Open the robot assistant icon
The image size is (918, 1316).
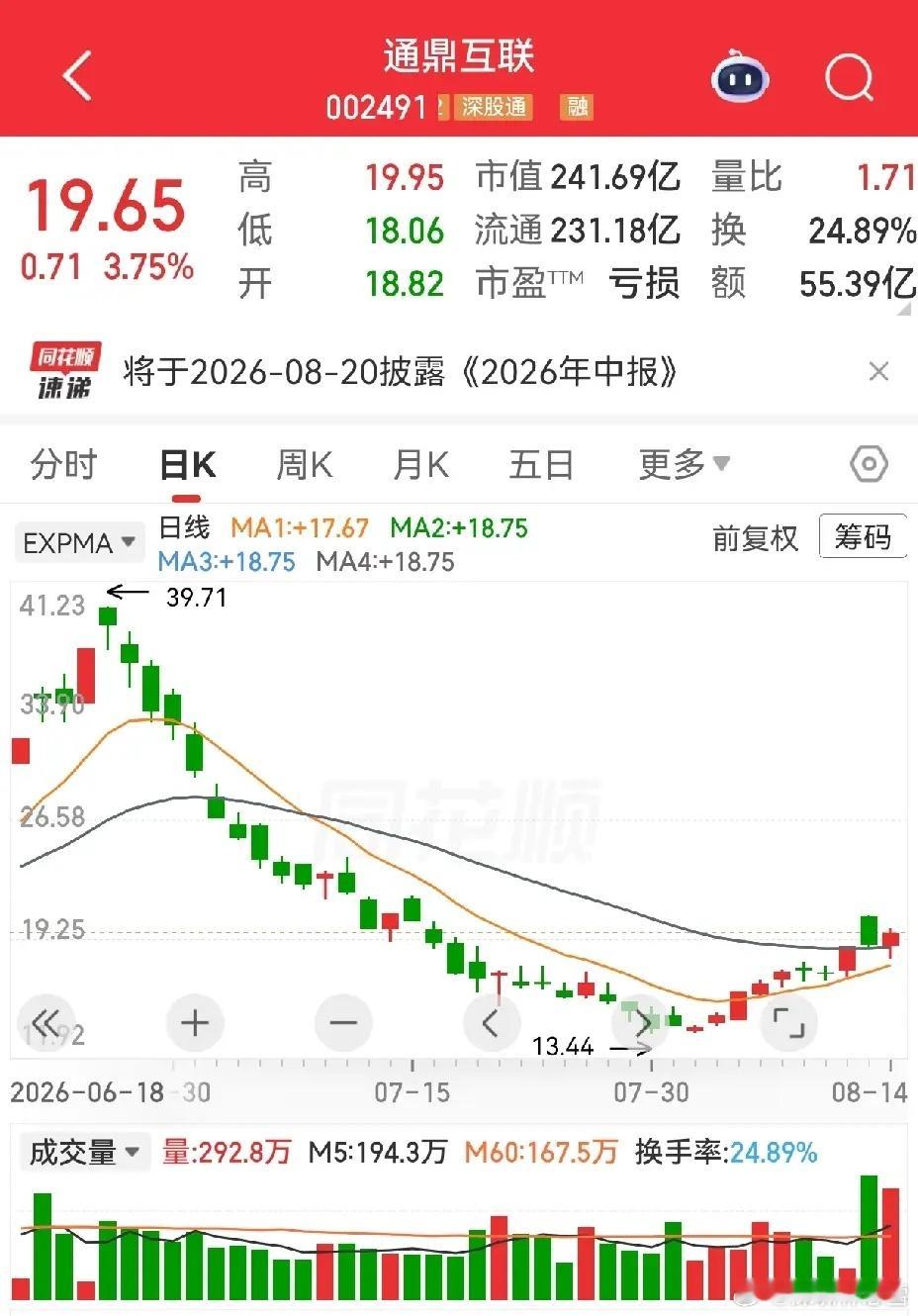pyautogui.click(x=740, y=76)
